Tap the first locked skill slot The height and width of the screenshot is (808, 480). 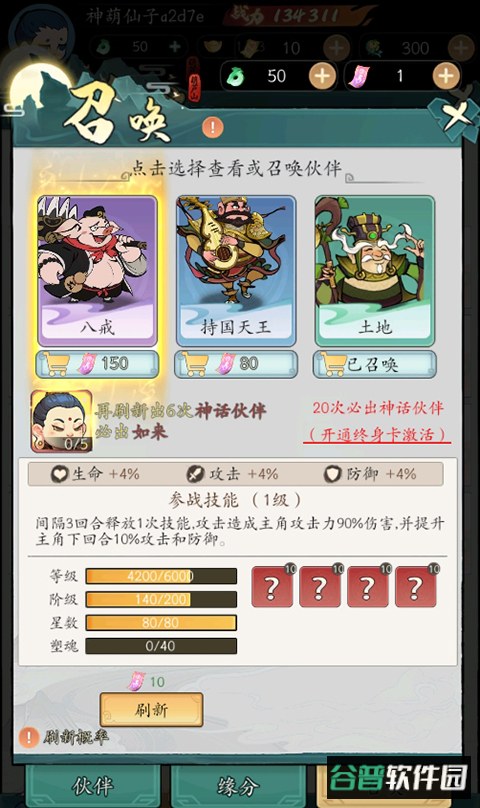pos(272,586)
